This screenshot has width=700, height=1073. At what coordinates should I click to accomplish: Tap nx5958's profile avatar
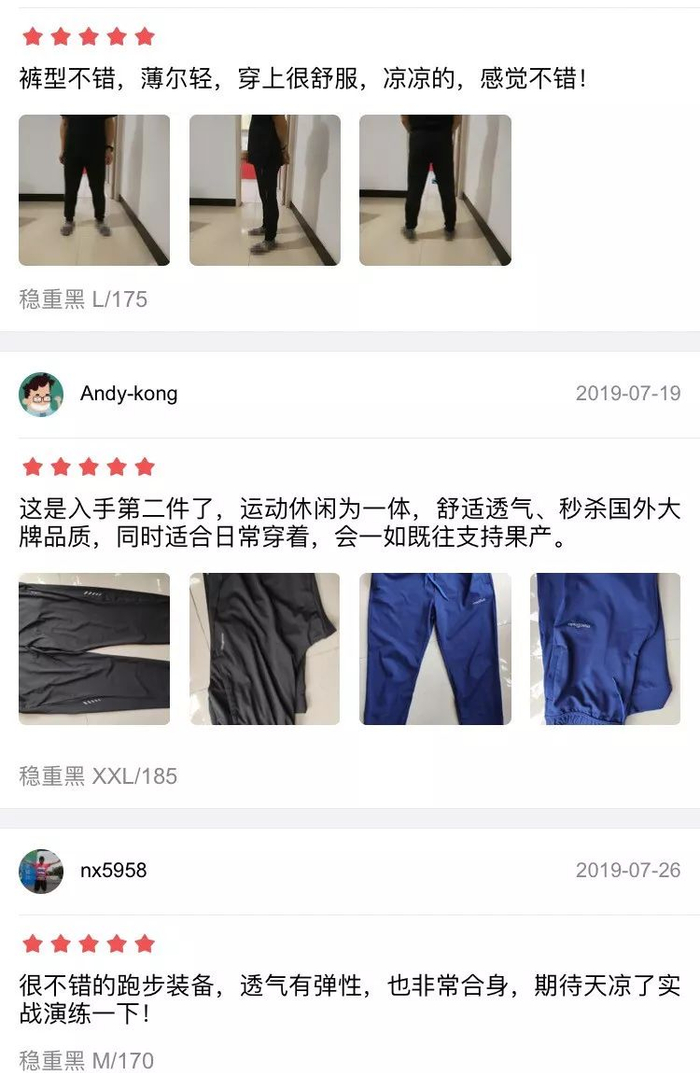[41, 871]
